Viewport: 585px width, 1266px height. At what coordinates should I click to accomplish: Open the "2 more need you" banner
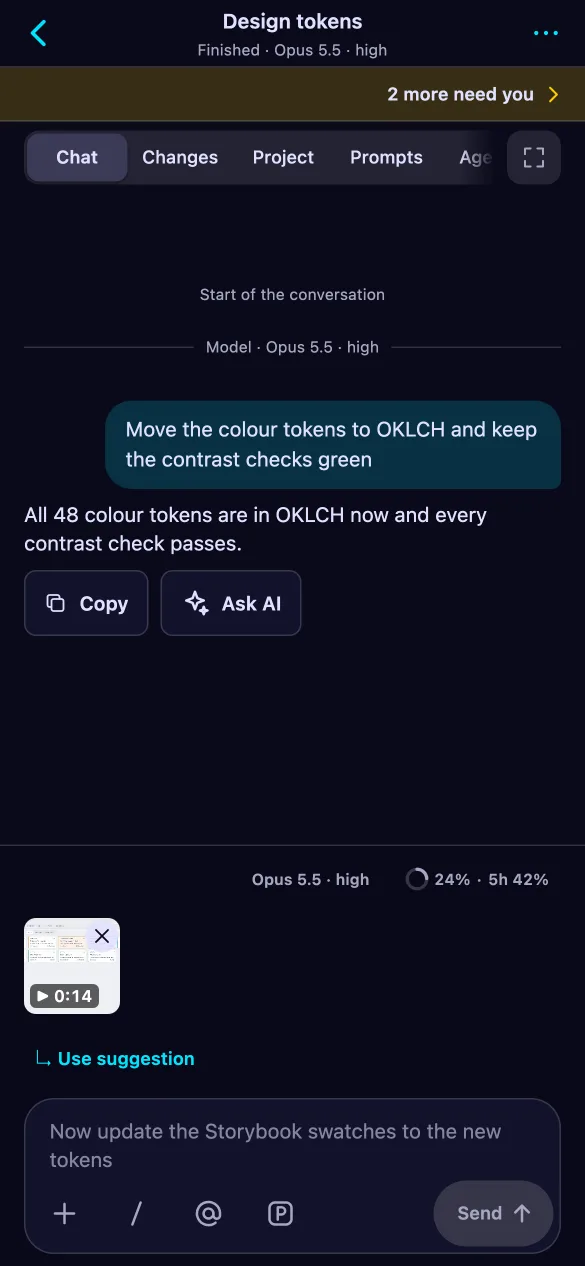pyautogui.click(x=292, y=94)
